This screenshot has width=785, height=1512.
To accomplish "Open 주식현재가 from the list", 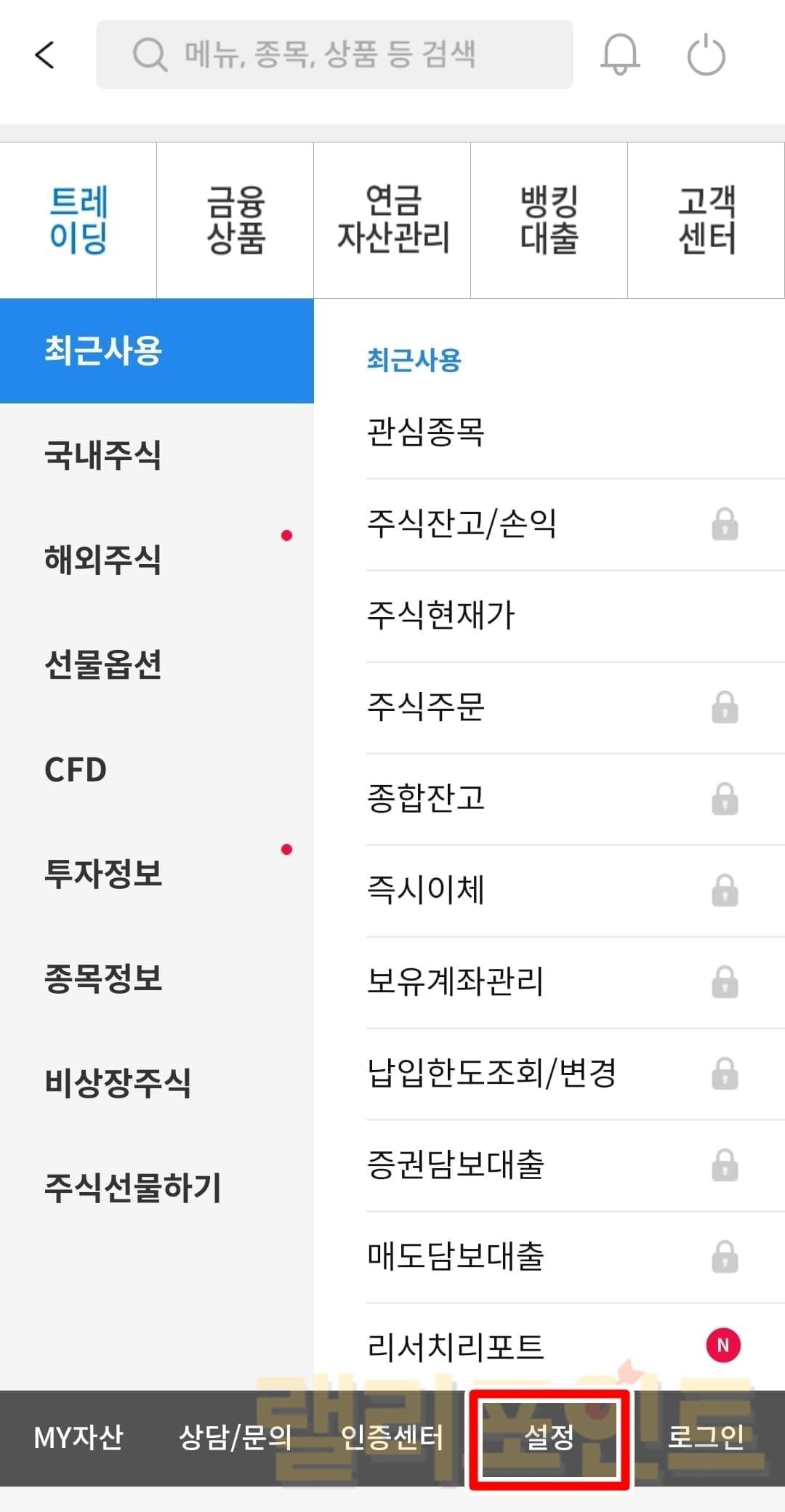I will click(441, 616).
